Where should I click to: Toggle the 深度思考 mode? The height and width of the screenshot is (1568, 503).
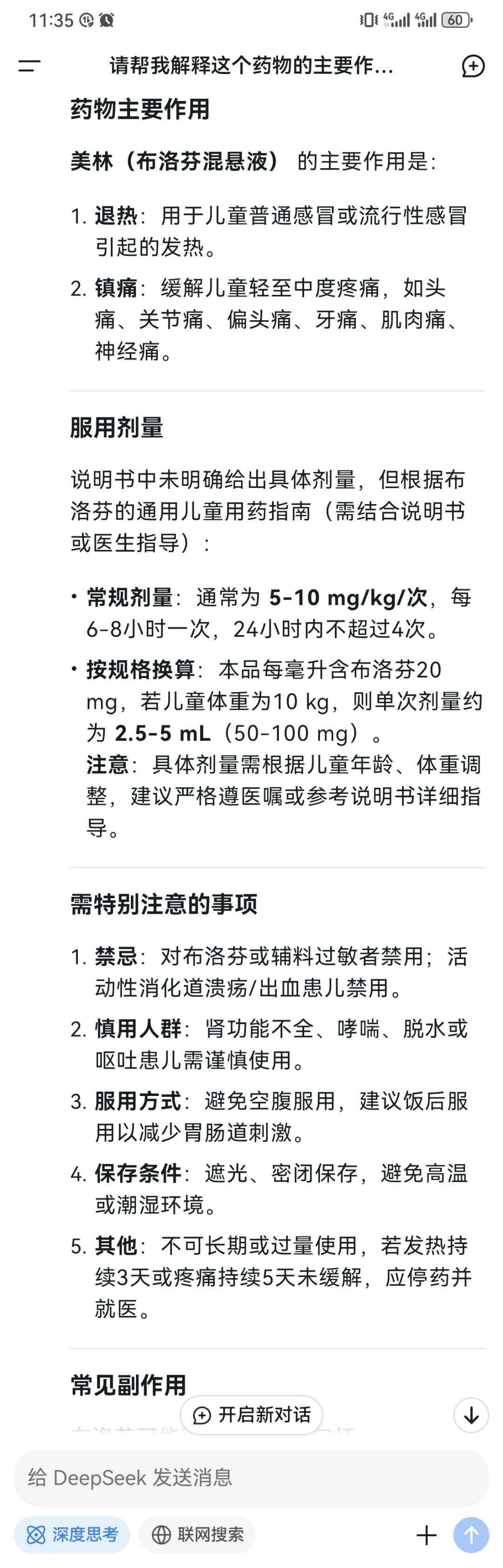[x=72, y=1534]
